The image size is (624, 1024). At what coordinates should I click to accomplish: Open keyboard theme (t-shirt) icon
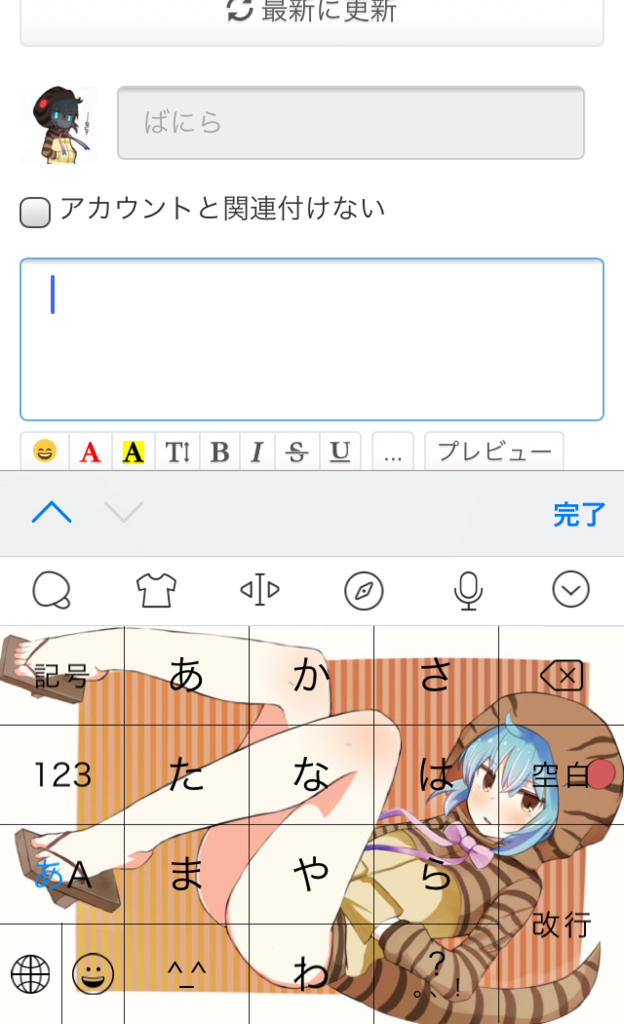[156, 590]
